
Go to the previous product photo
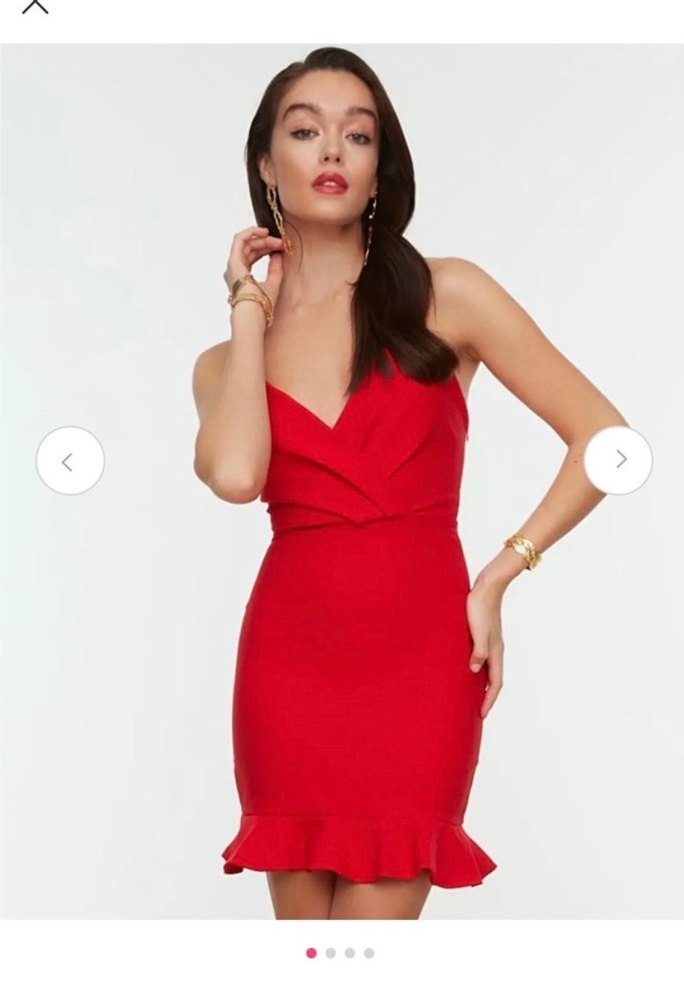click(x=70, y=461)
